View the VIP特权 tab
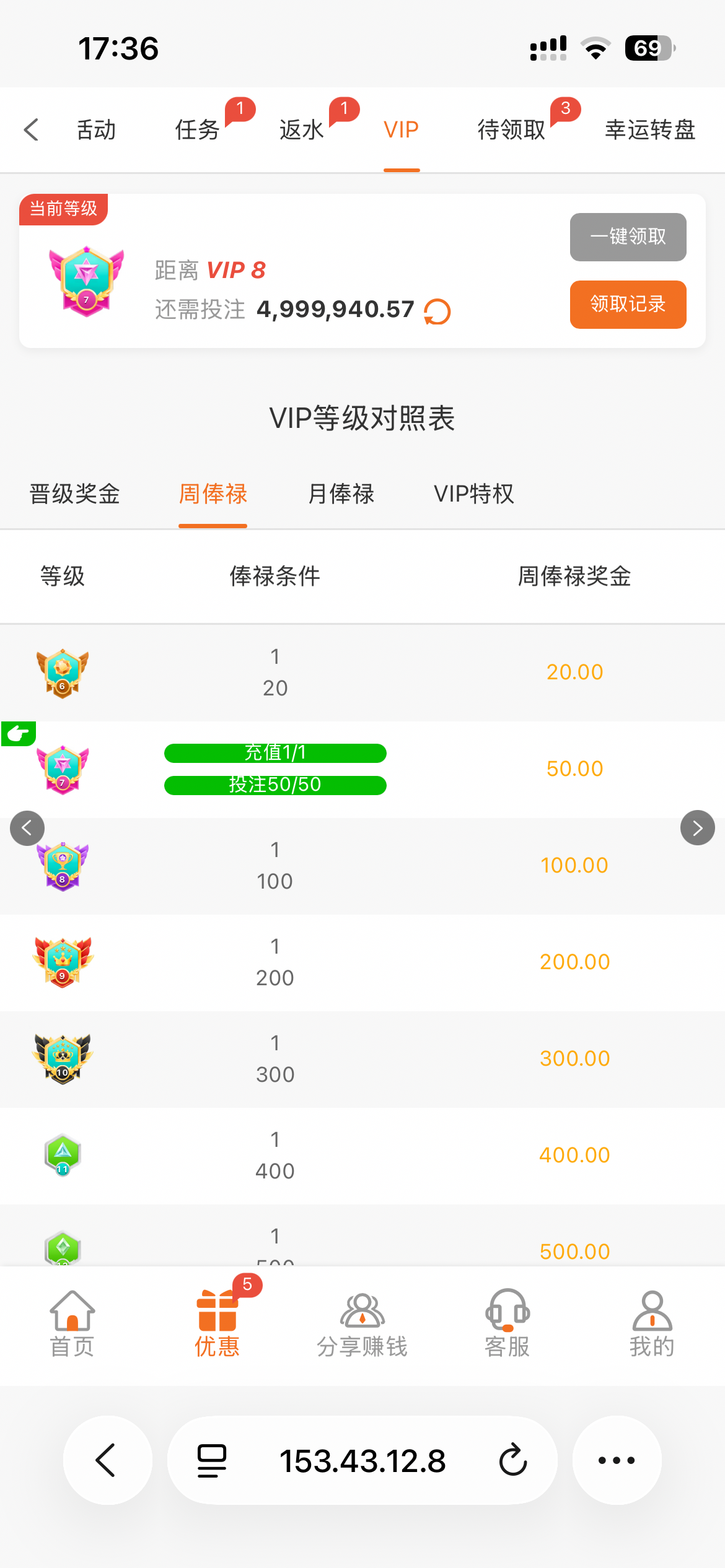This screenshot has height=1568, width=725. tap(473, 494)
